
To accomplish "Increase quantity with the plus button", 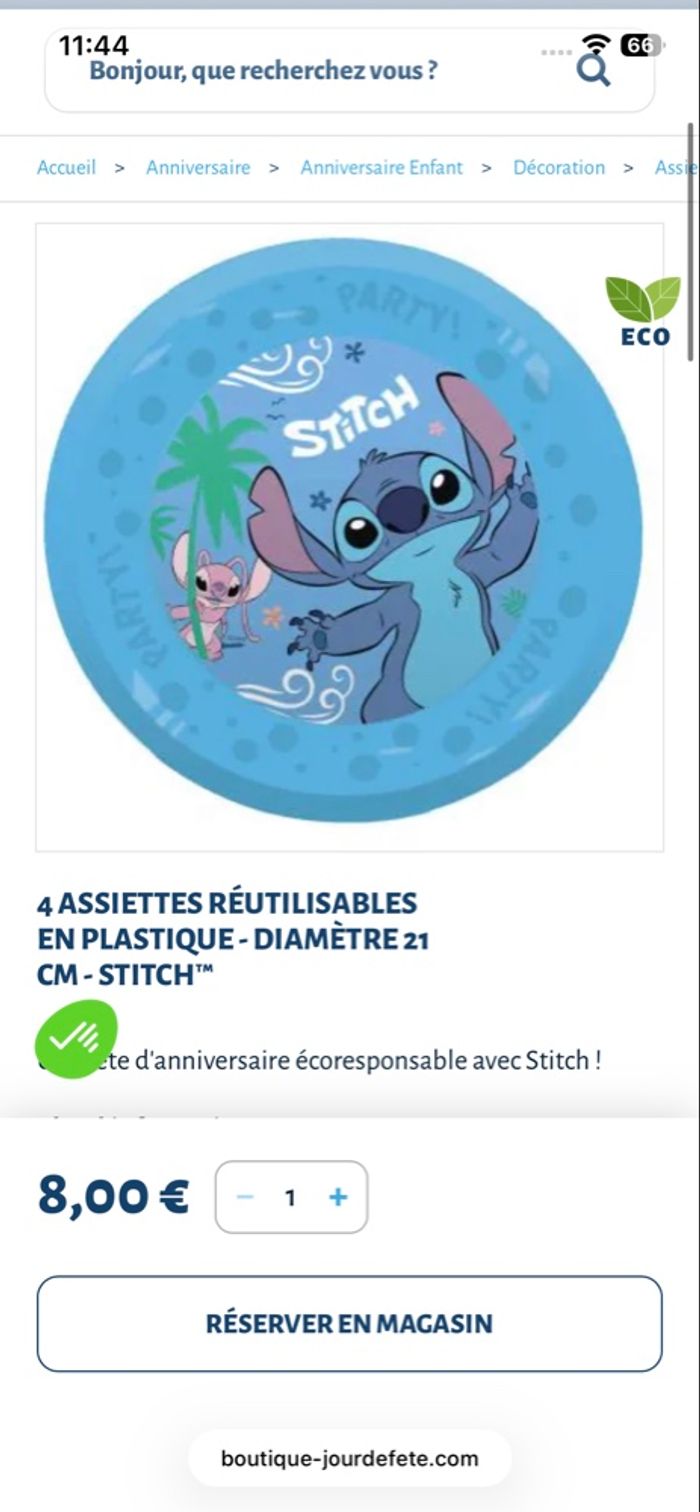I will pos(338,1197).
